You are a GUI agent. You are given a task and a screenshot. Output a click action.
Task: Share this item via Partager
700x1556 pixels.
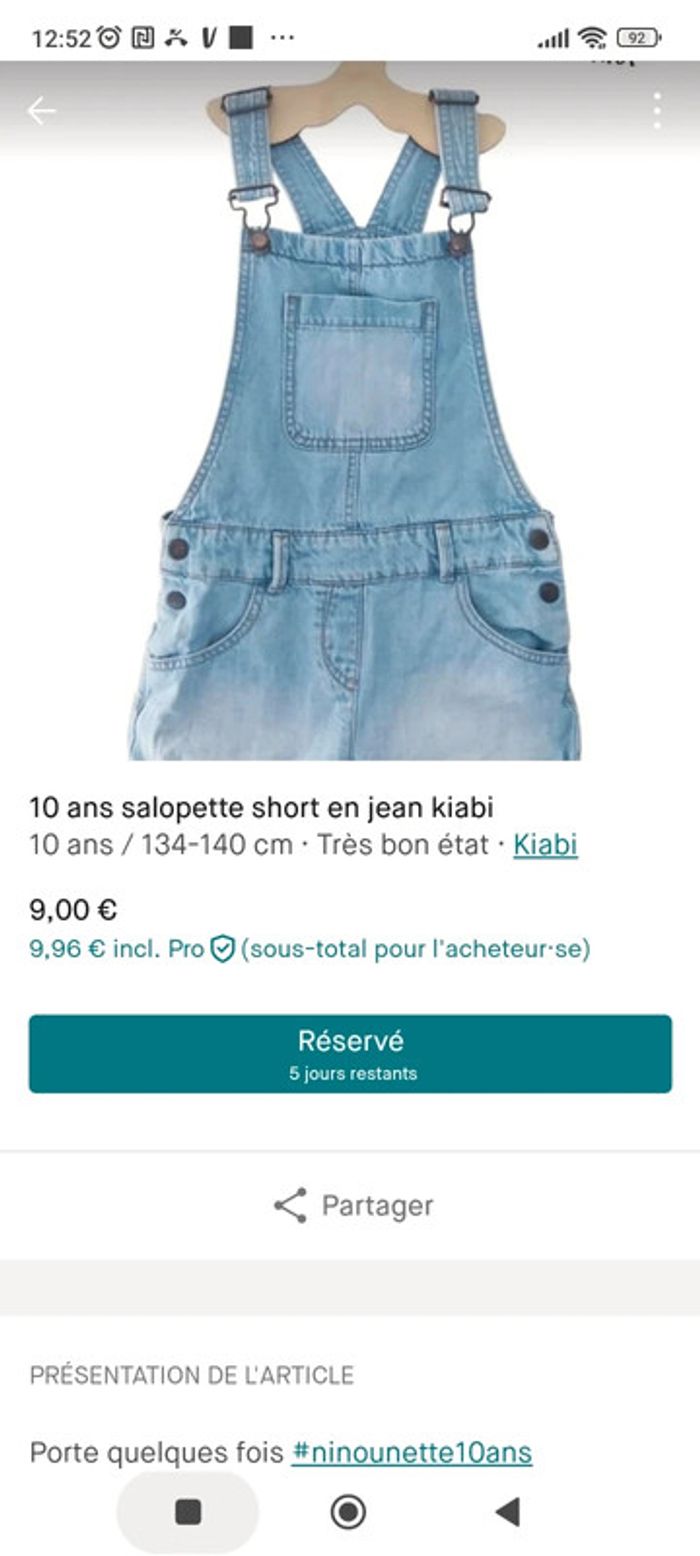coord(352,1205)
